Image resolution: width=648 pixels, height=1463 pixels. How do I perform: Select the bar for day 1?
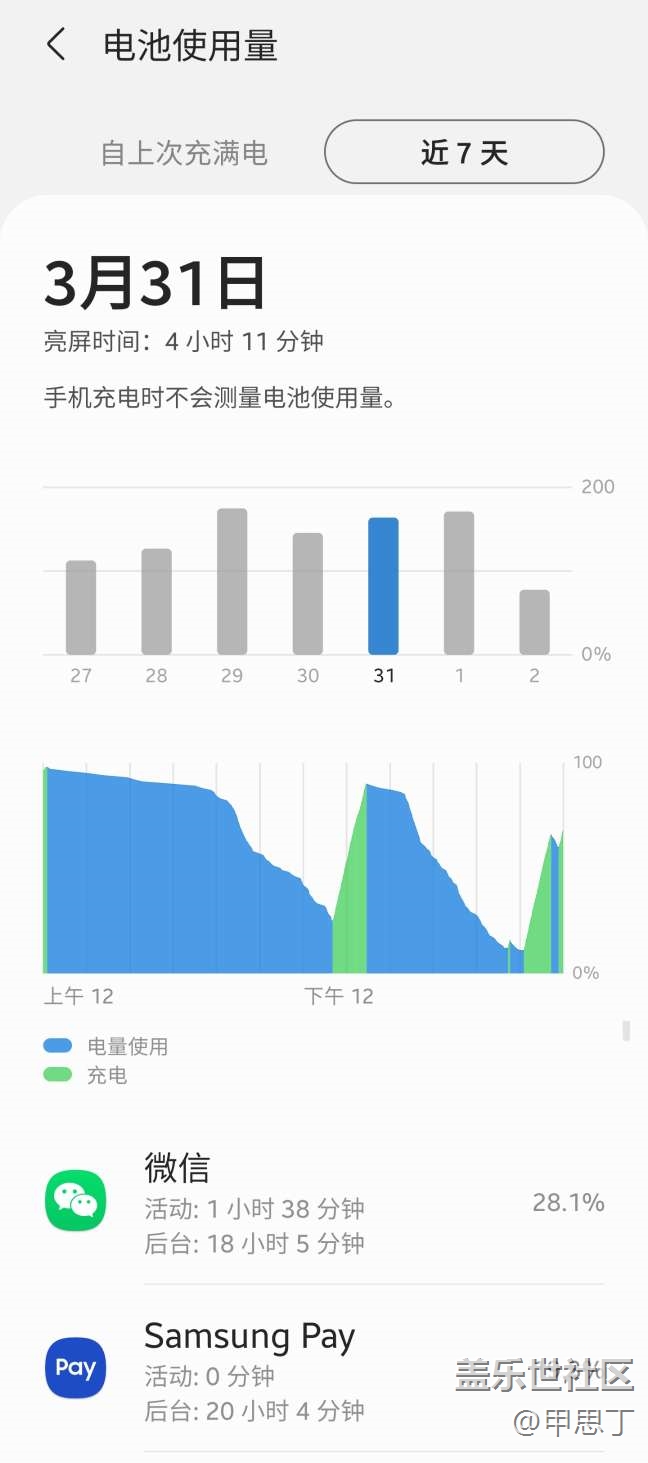459,583
